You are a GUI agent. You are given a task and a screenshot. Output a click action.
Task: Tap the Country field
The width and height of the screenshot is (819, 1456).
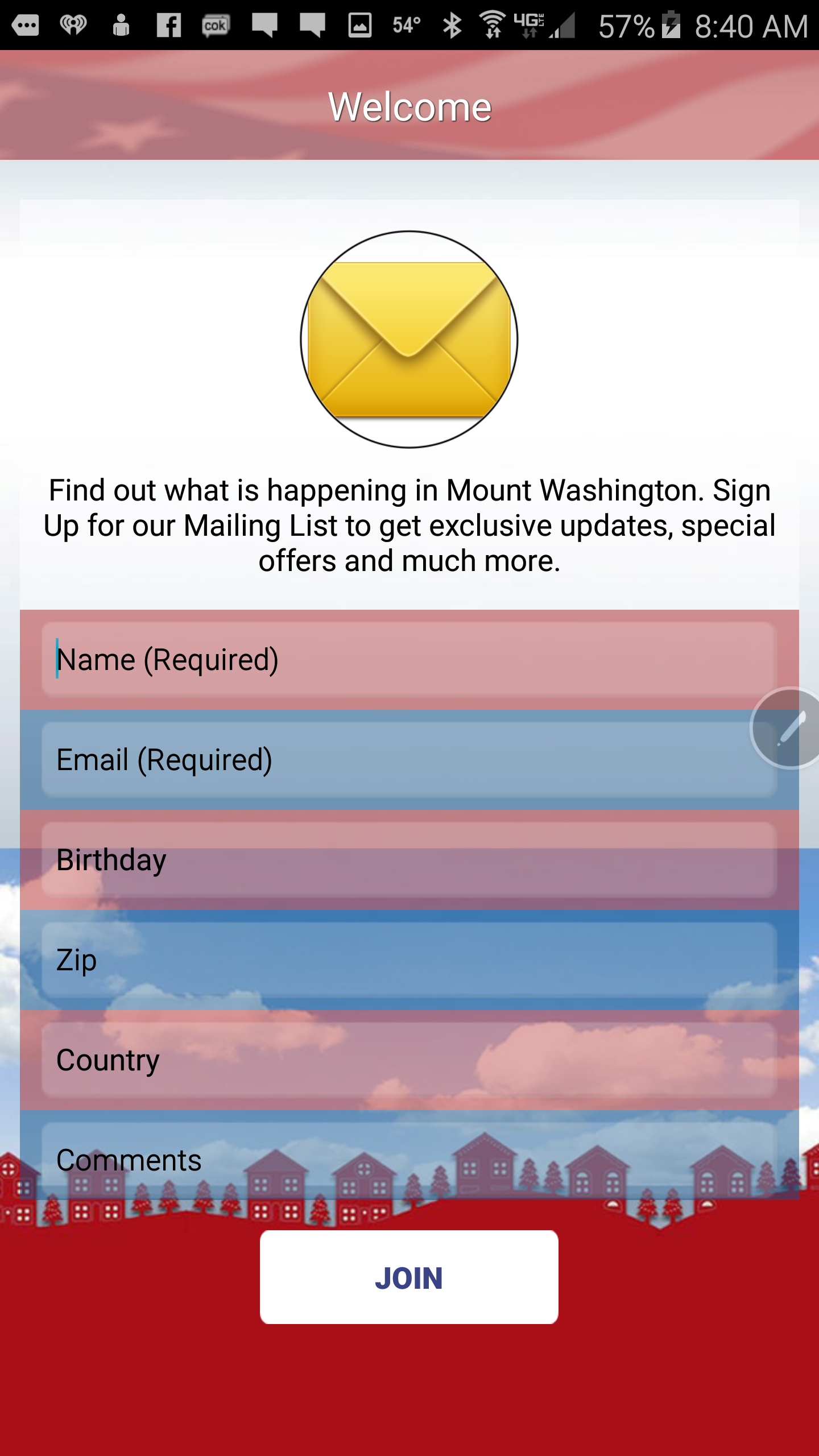pos(409,1060)
